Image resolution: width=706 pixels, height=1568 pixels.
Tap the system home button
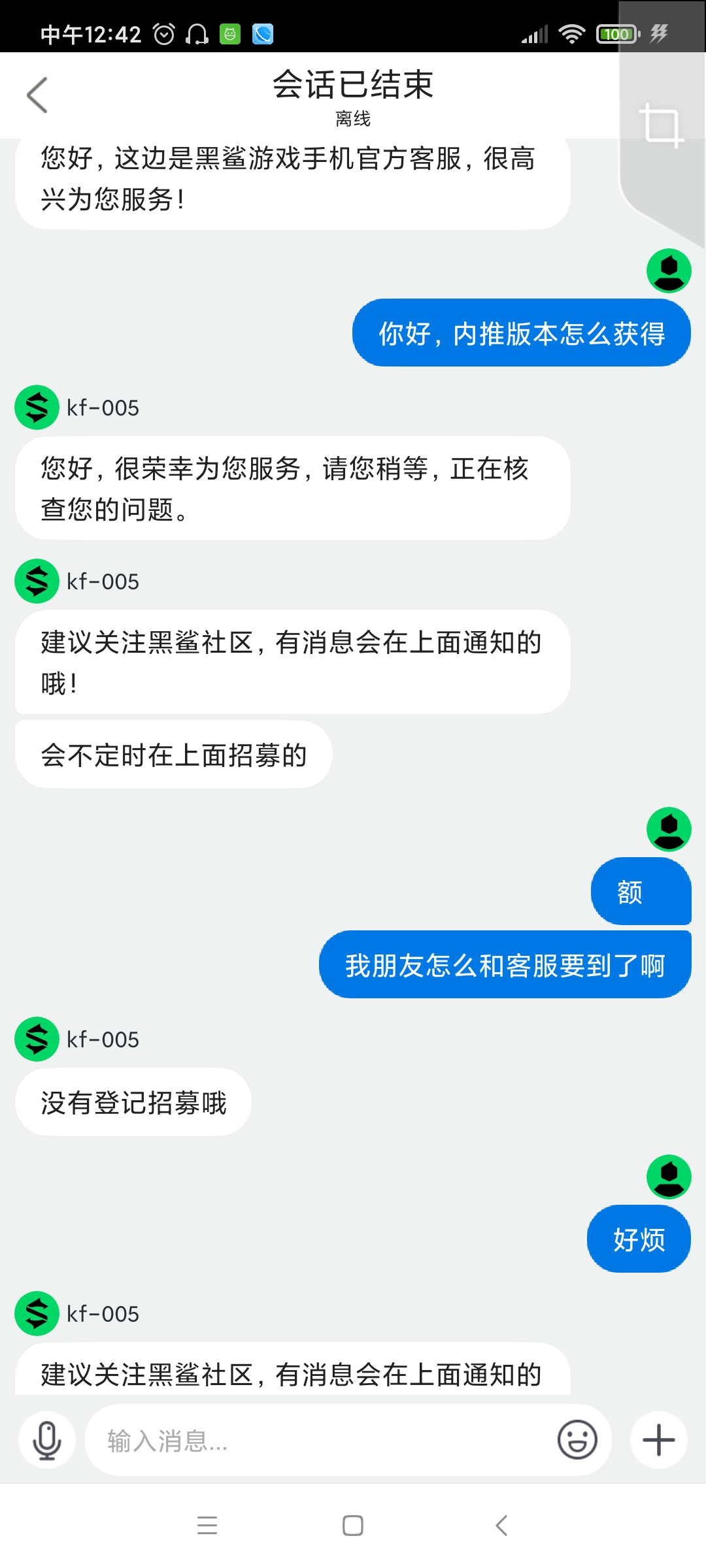pyautogui.click(x=353, y=1526)
